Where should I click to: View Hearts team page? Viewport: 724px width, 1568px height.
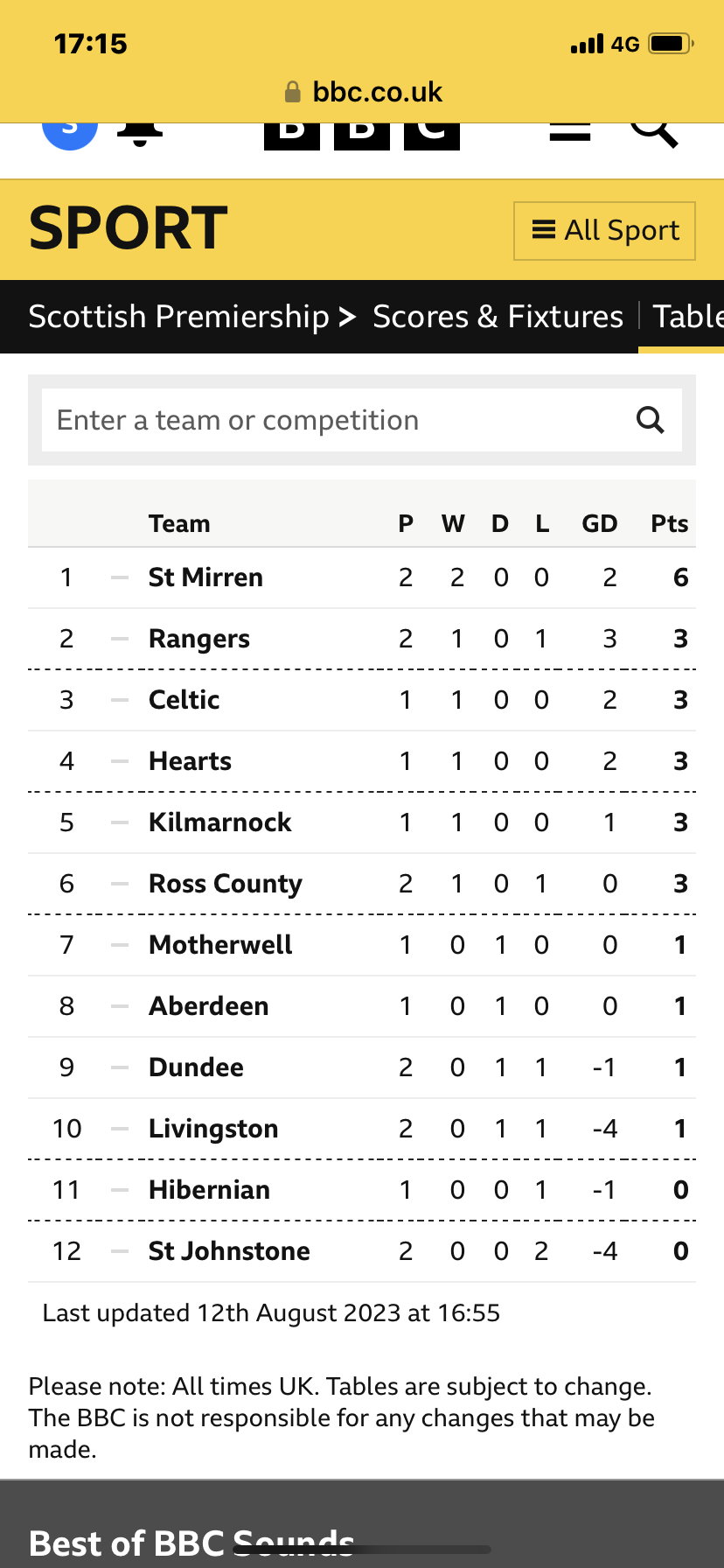coord(190,761)
